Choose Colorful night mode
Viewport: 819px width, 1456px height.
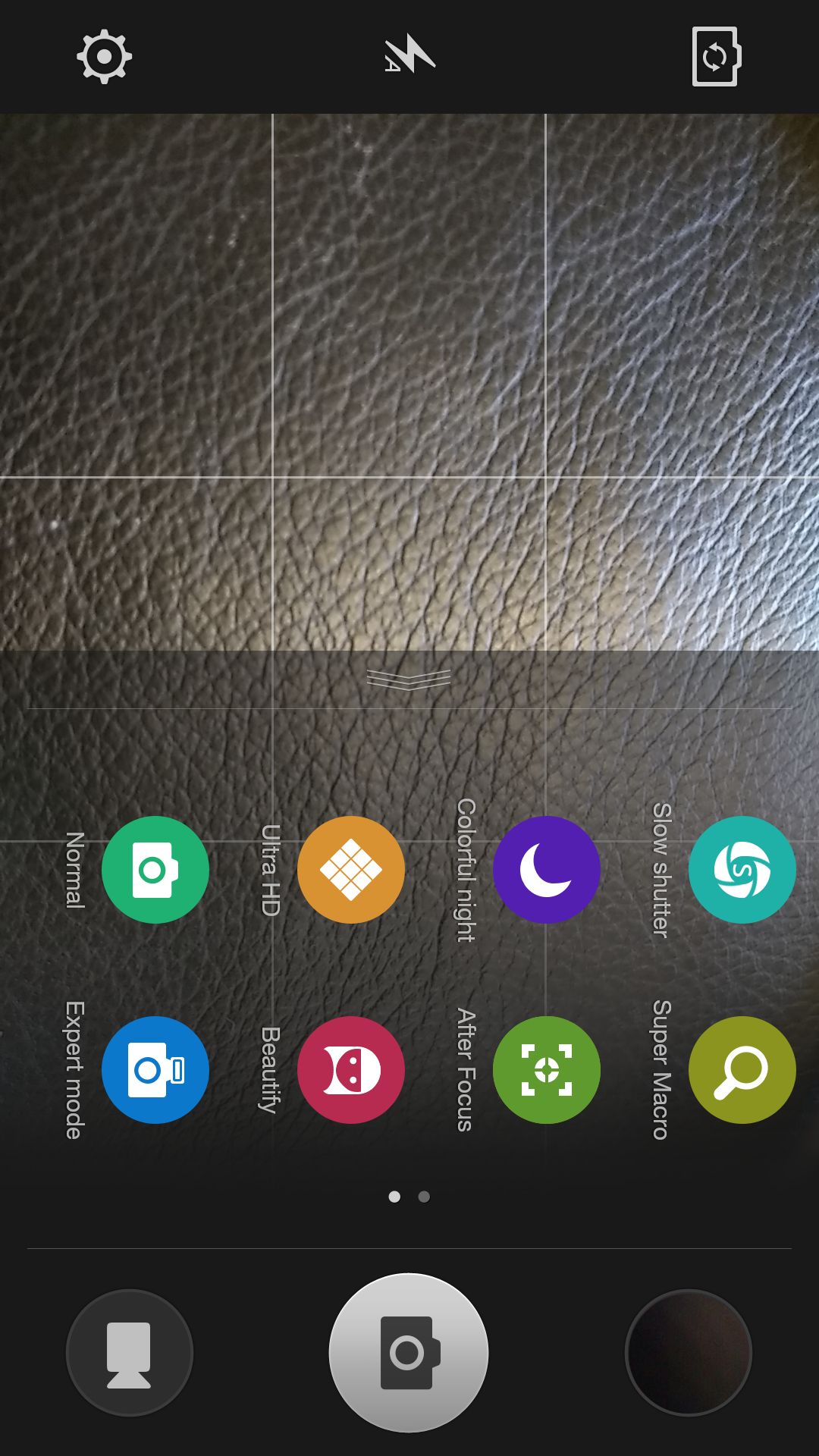pos(547,870)
